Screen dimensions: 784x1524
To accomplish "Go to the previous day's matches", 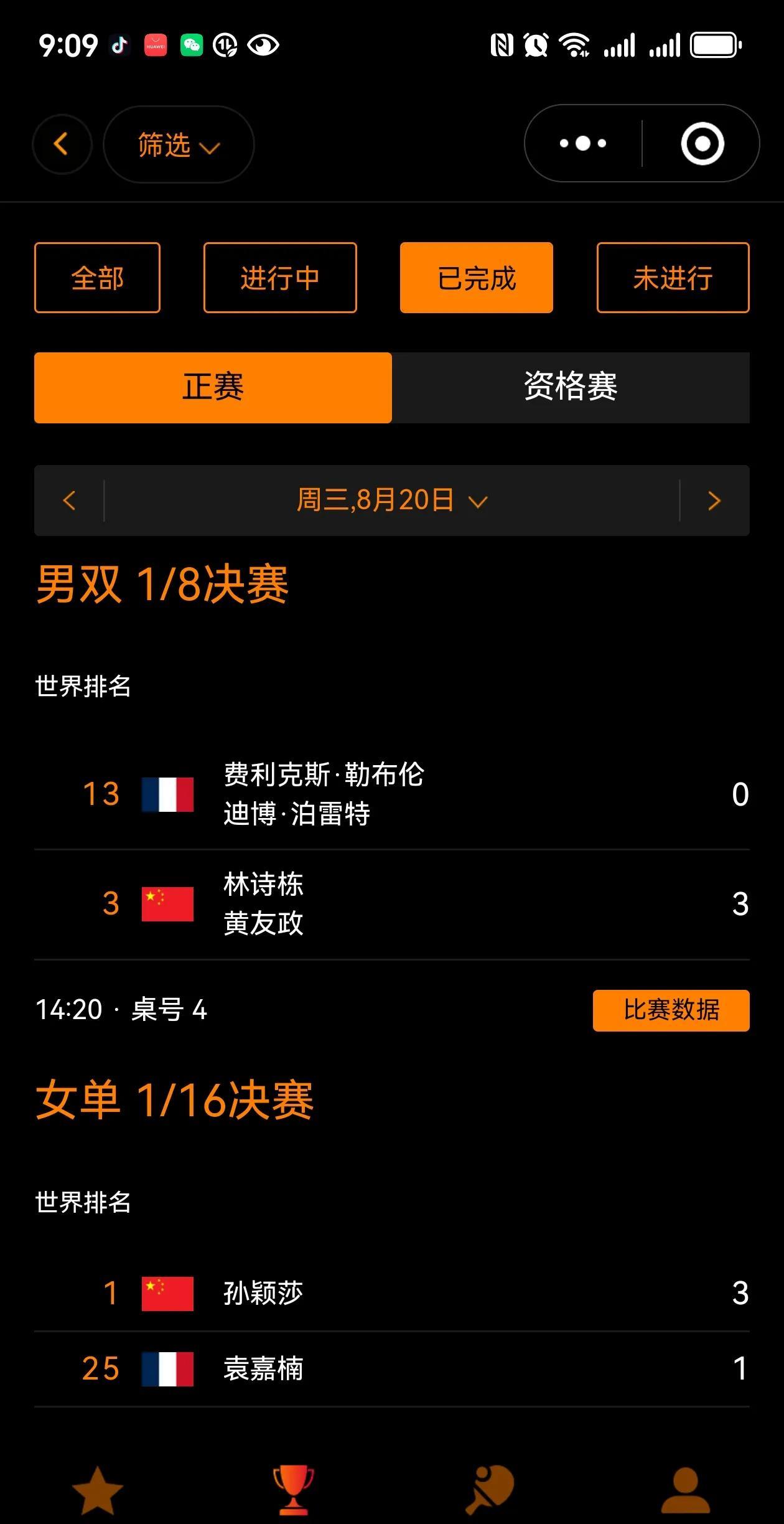I will [69, 501].
